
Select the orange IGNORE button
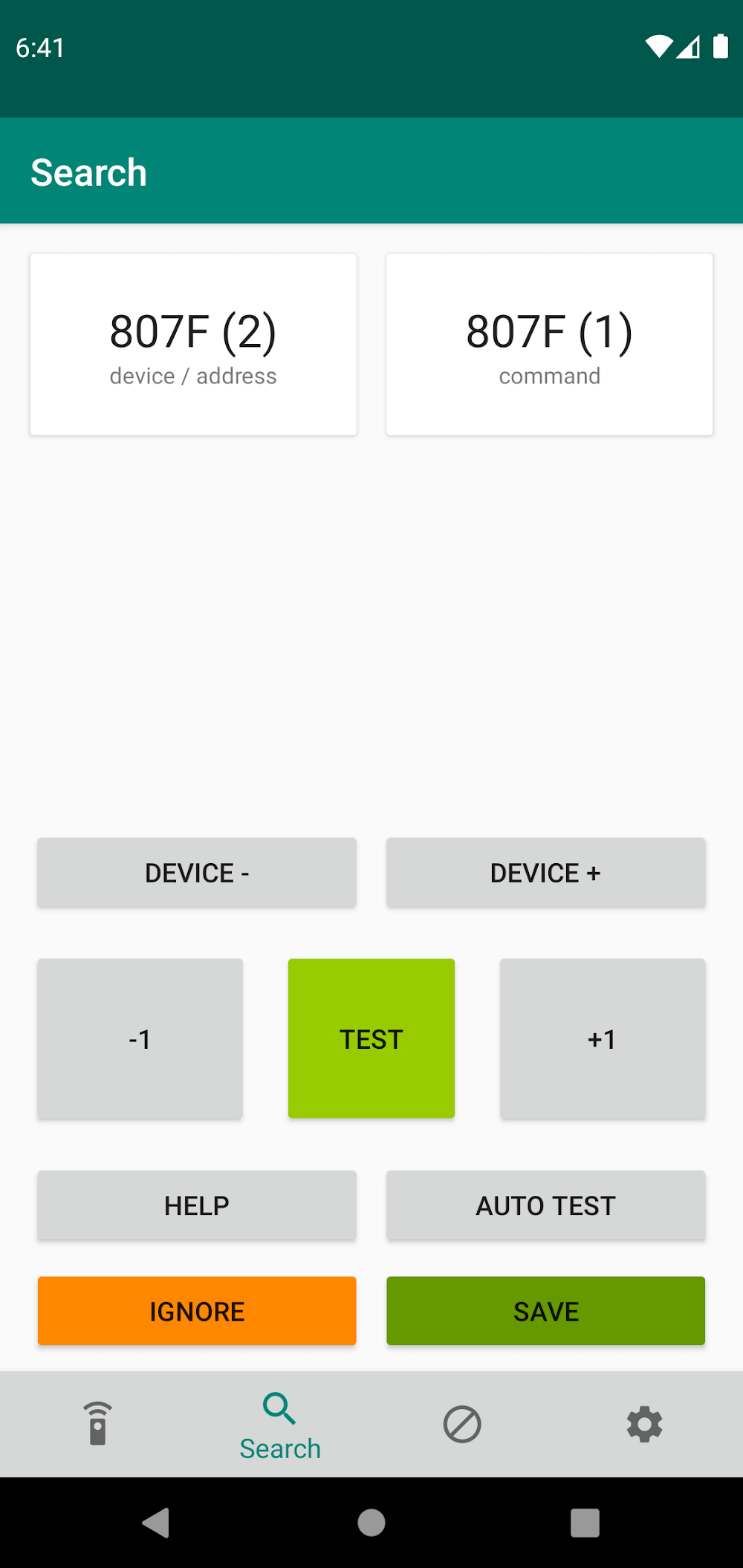197,1311
